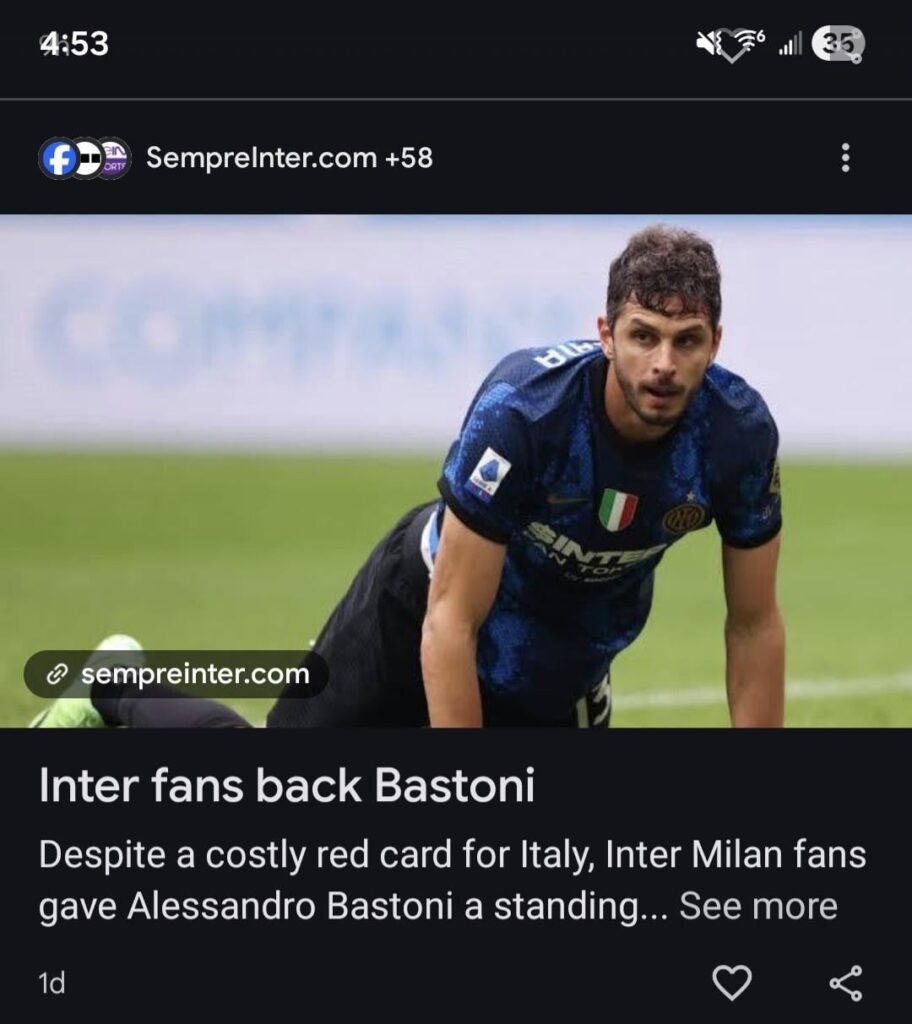The width and height of the screenshot is (912, 1024).
Task: Toggle the like heart below the article
Action: [734, 983]
